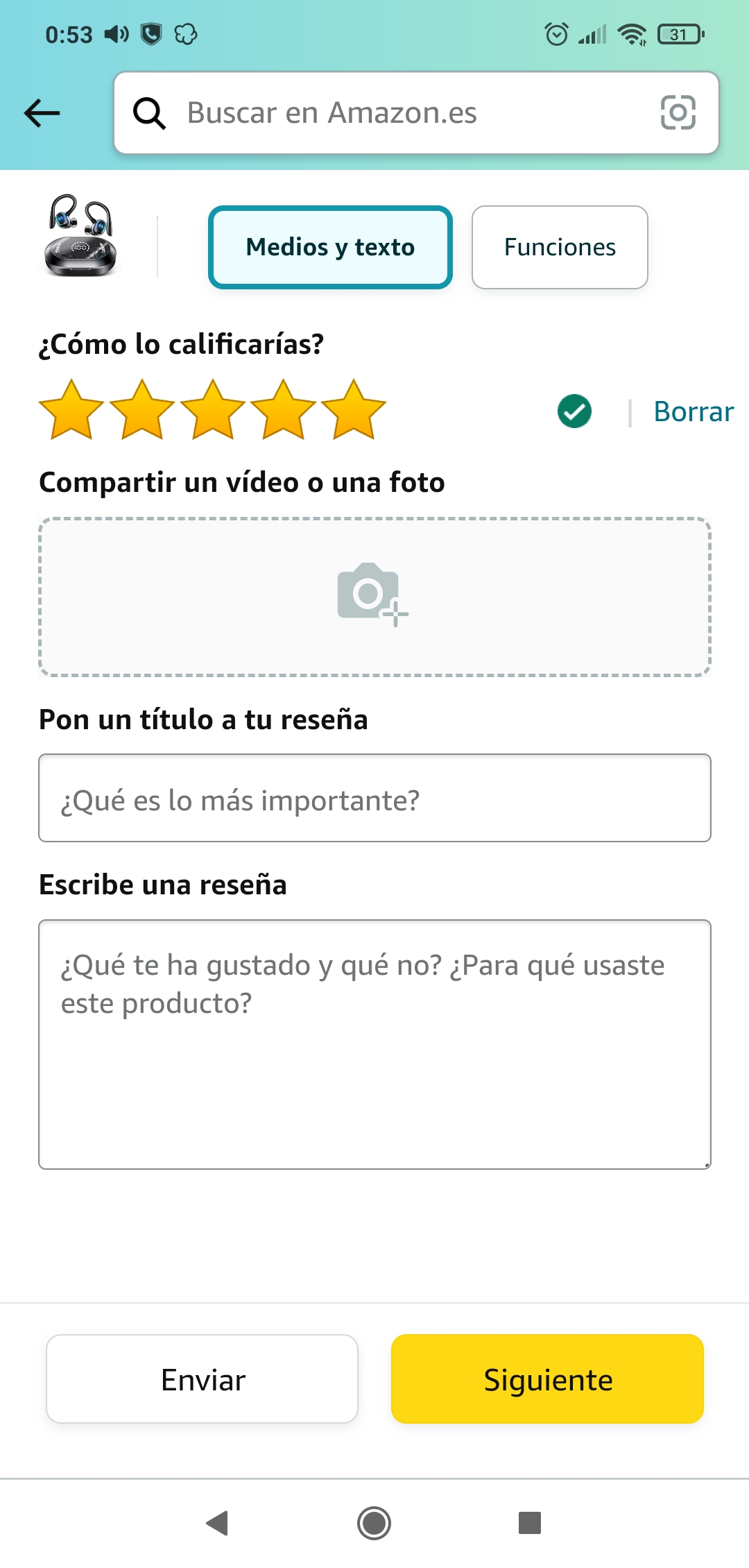Switch to the Funciones tab
This screenshot has height=1568, width=749.
click(560, 247)
